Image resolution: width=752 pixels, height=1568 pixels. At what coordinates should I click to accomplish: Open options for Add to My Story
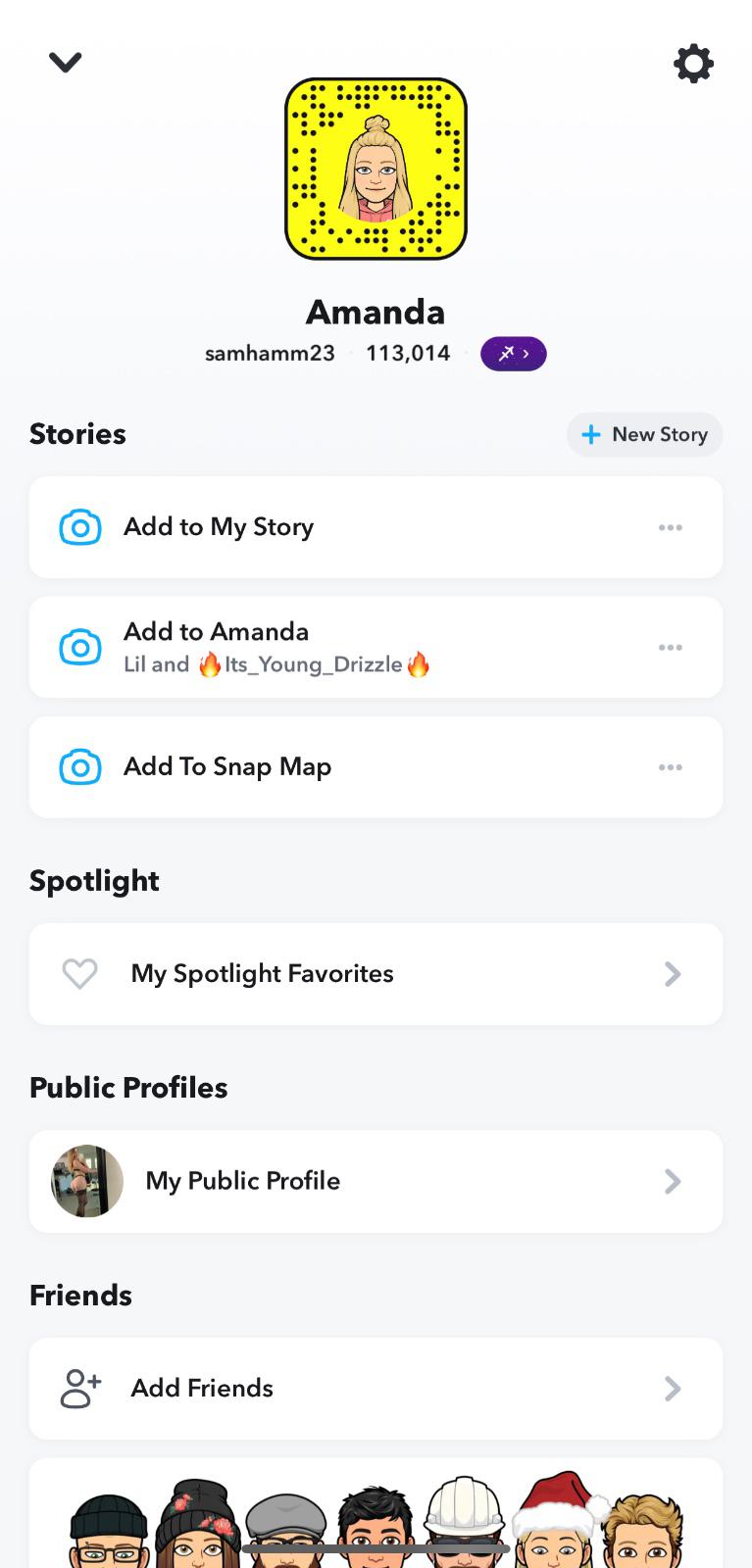click(671, 527)
